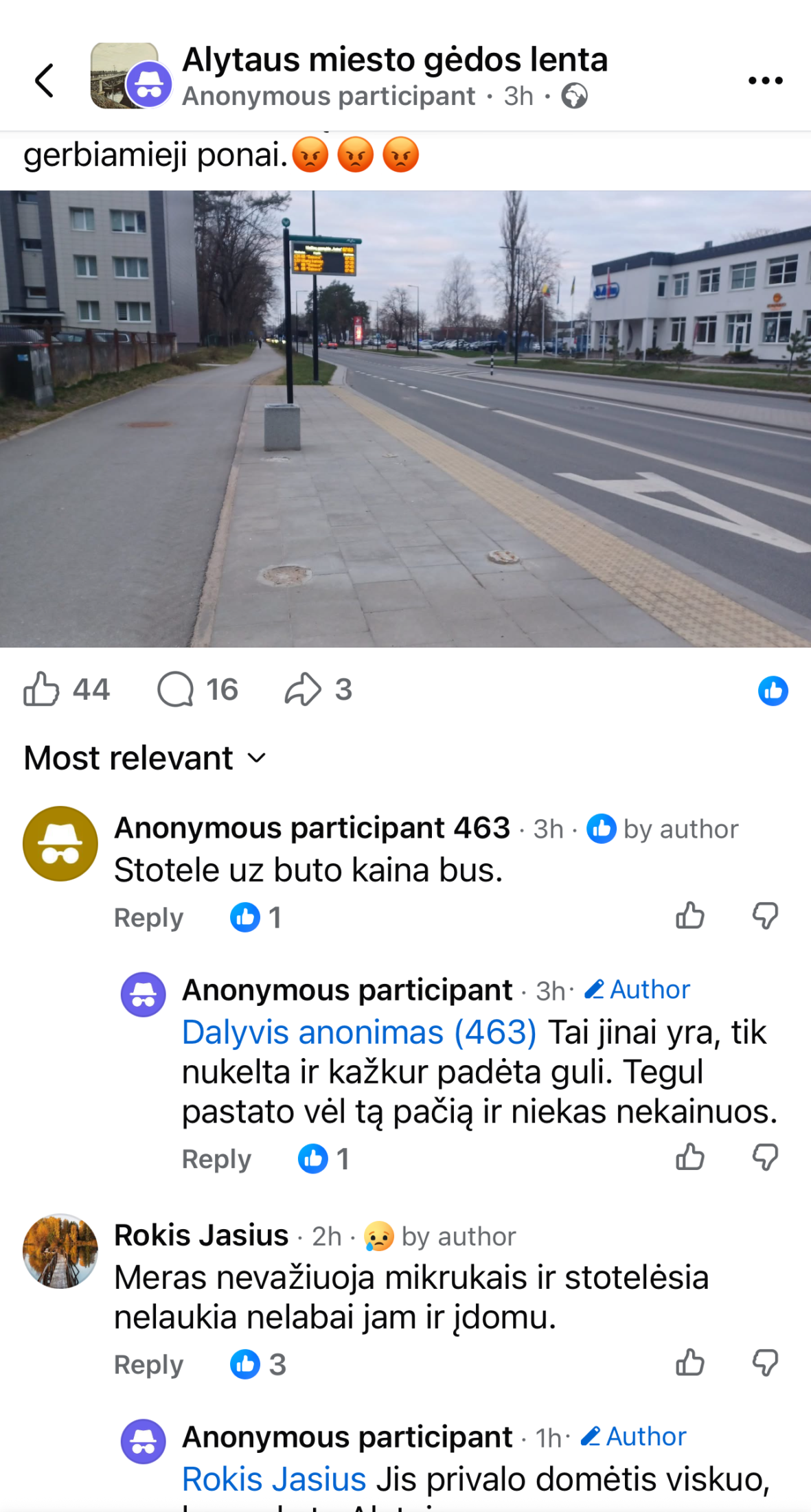Dislike the comment "Stotele uz buto kaina bus"
Image resolution: width=811 pixels, height=1512 pixels.
pyautogui.click(x=765, y=916)
